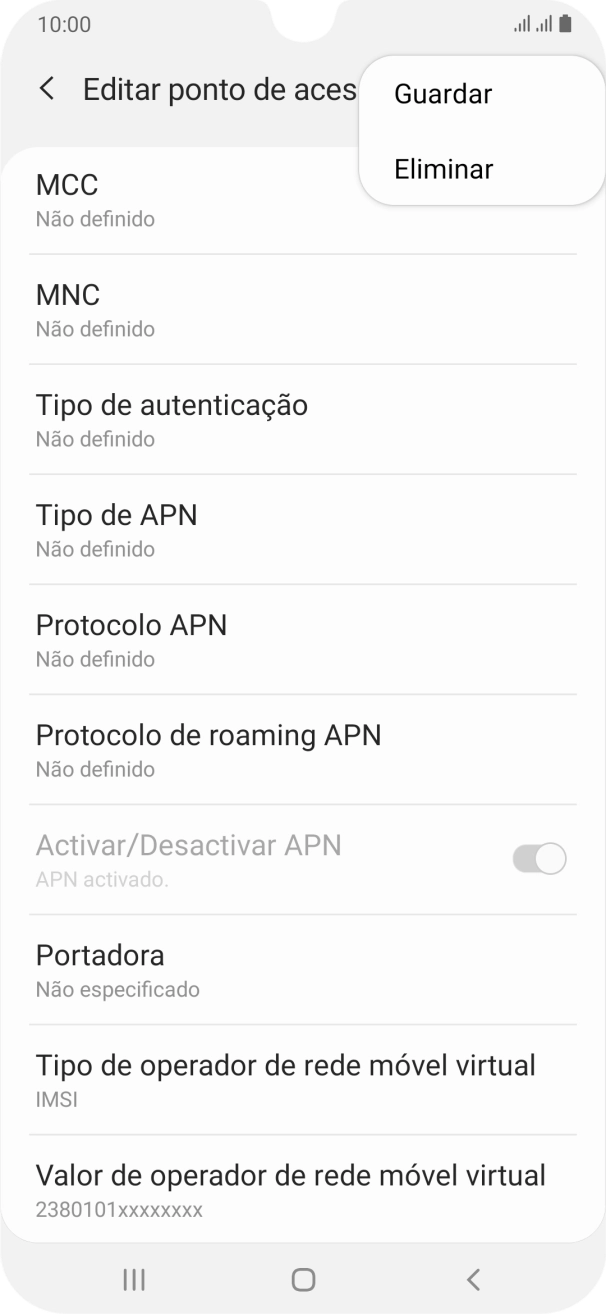Tap the system home button

303,1279
